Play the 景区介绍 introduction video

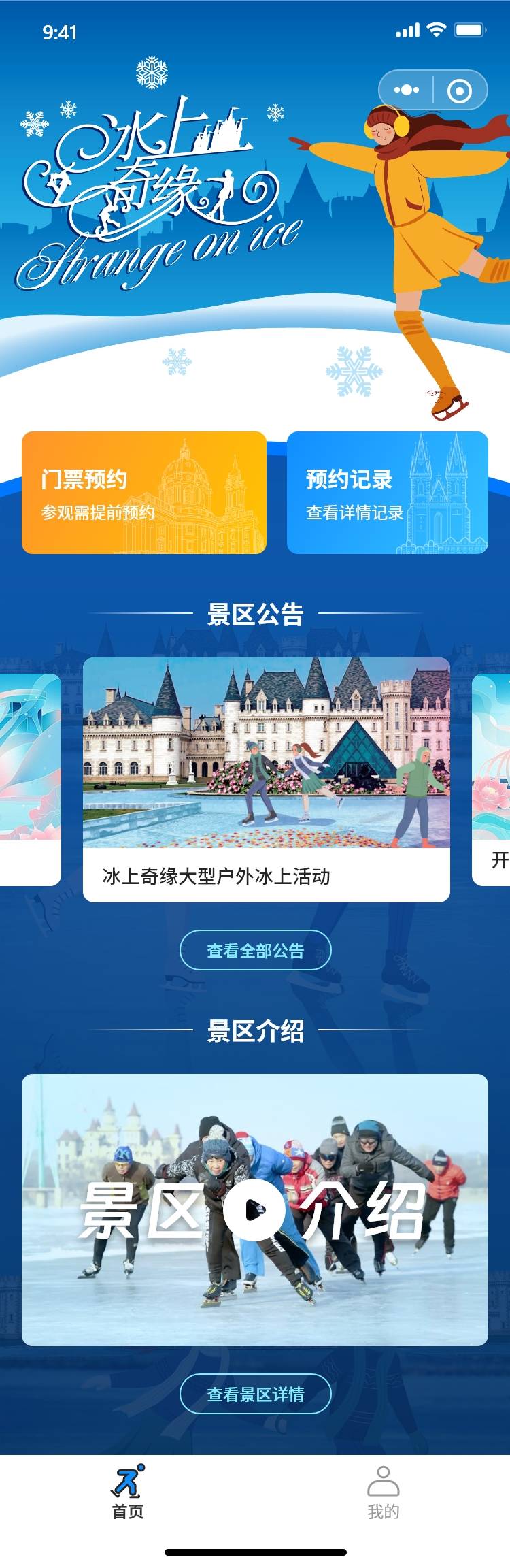[254, 1210]
